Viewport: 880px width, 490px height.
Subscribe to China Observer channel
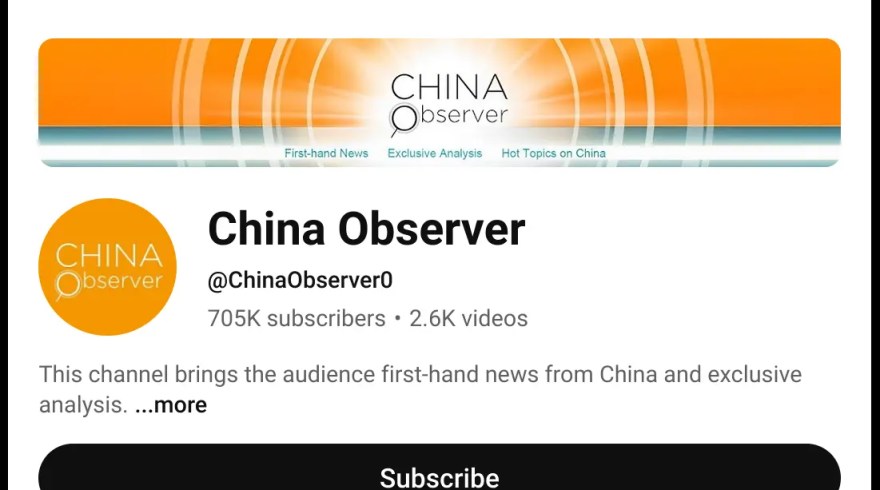[439, 473]
